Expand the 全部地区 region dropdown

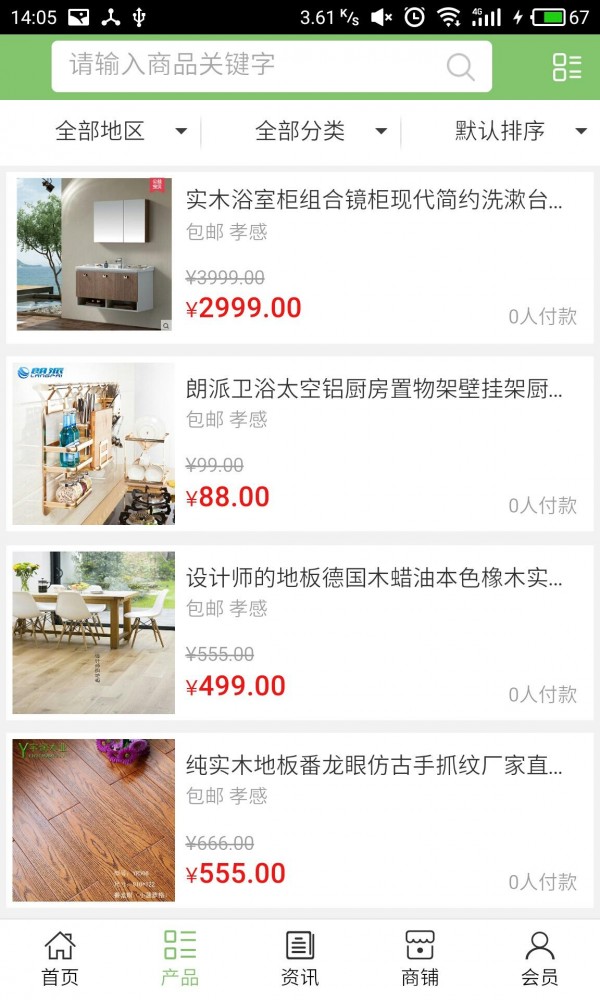click(x=120, y=131)
